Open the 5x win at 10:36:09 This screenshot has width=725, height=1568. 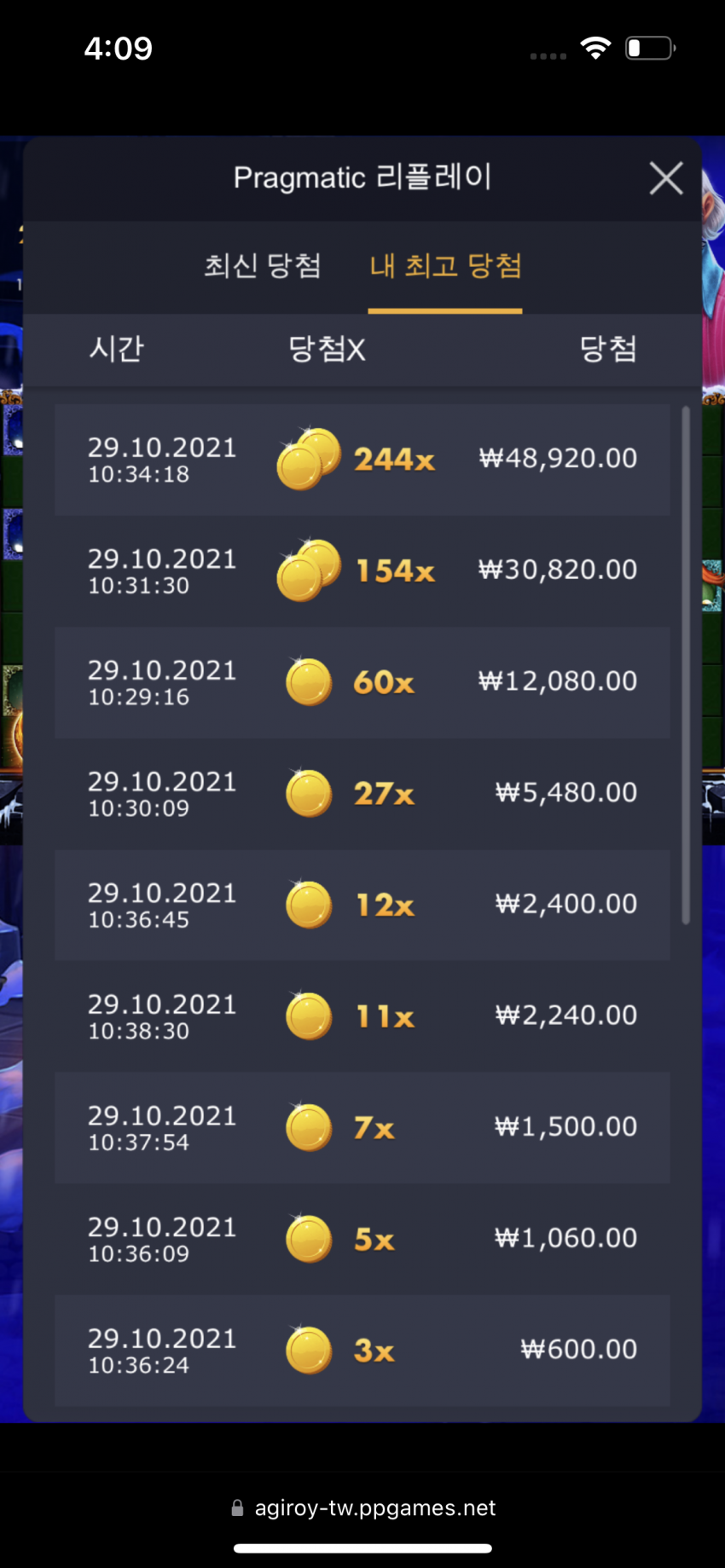[362, 1239]
